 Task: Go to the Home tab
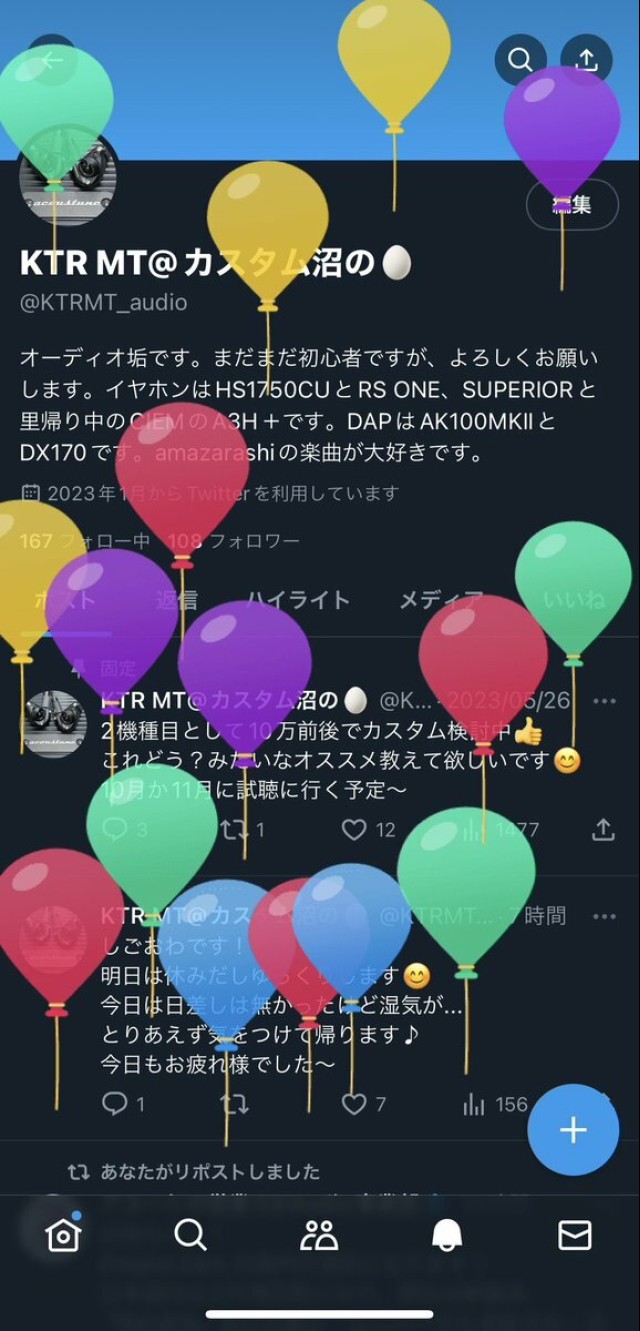63,1236
